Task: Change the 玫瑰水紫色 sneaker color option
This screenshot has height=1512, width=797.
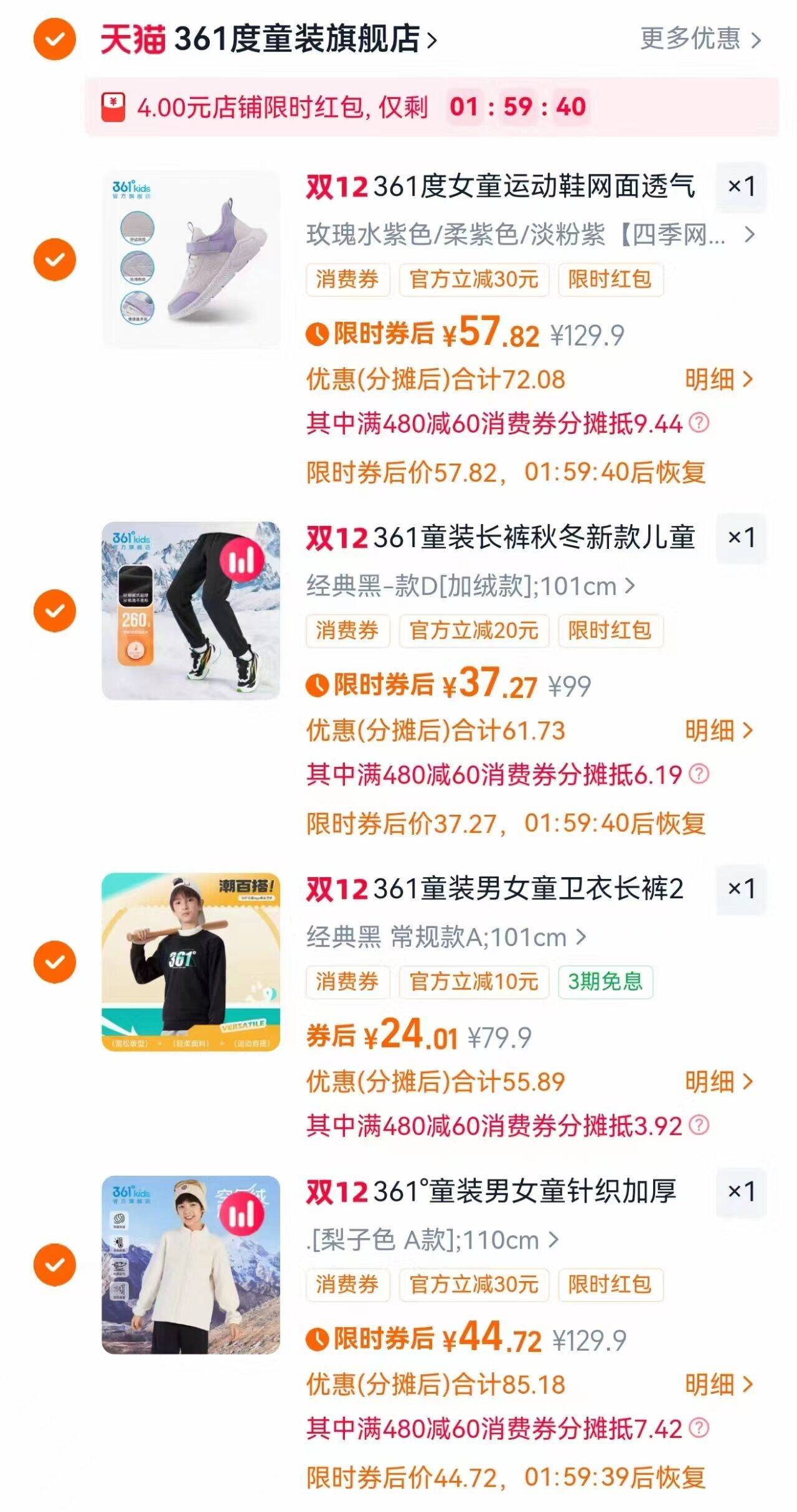Action: 529,235
